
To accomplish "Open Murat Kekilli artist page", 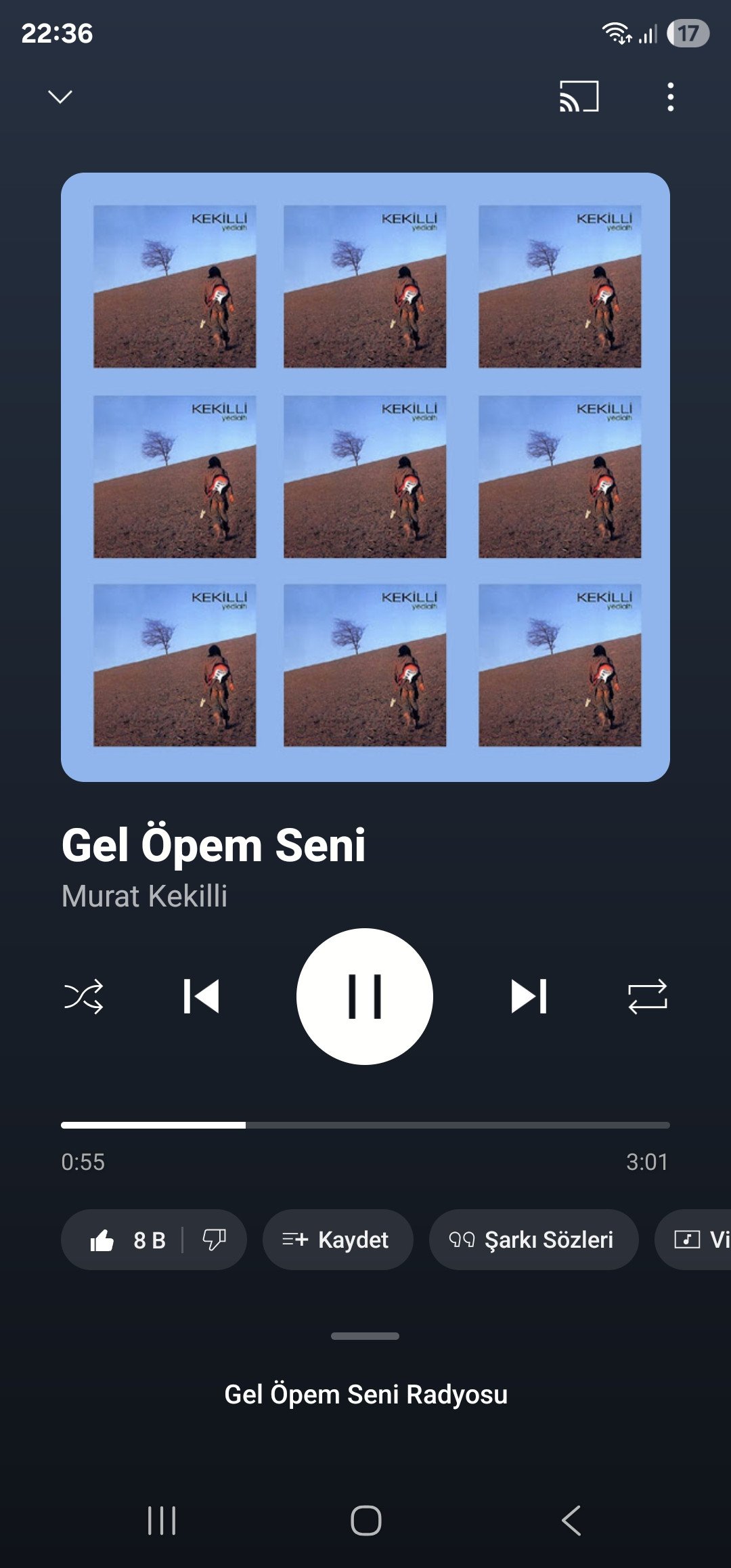I will coord(144,896).
